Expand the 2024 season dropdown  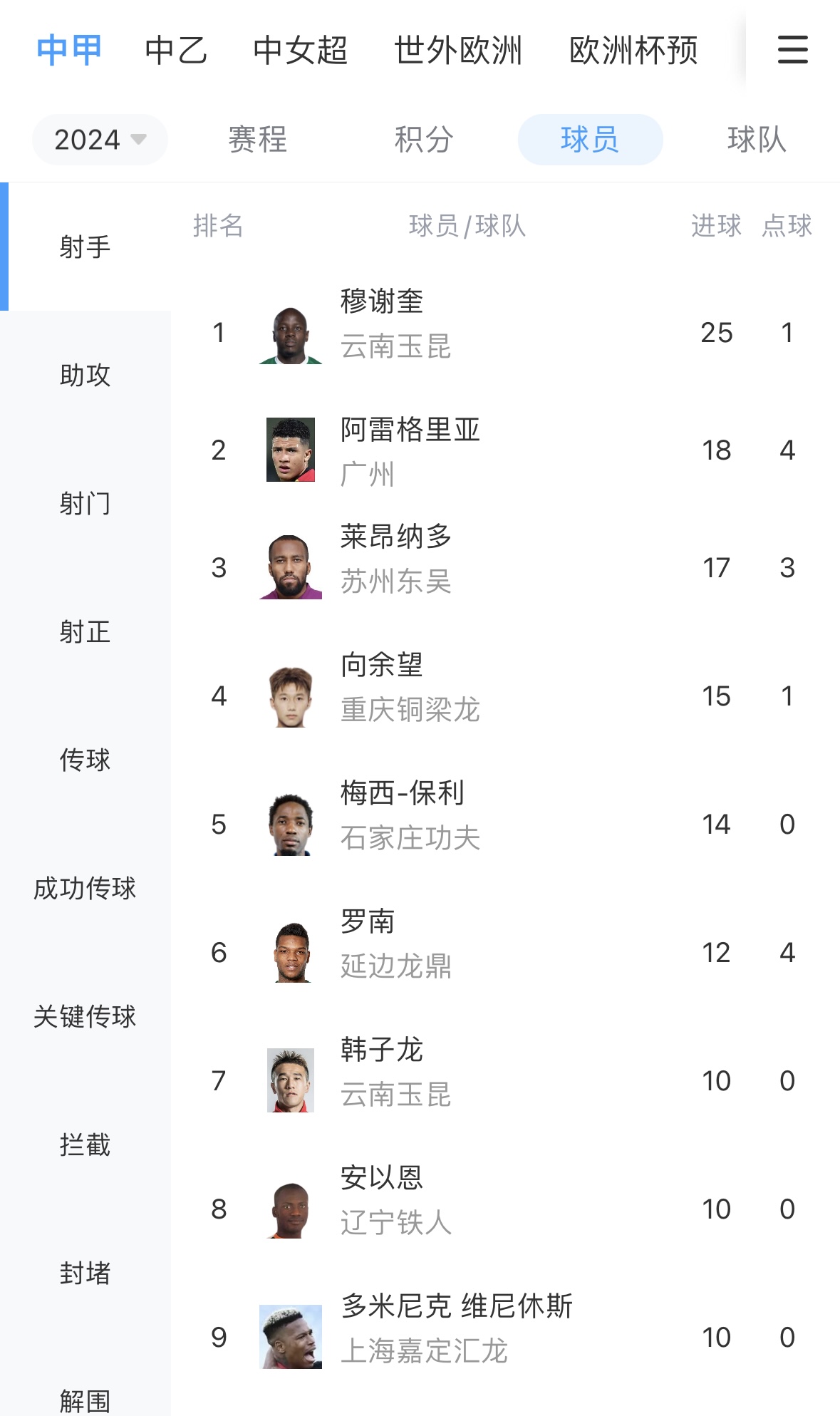(100, 140)
